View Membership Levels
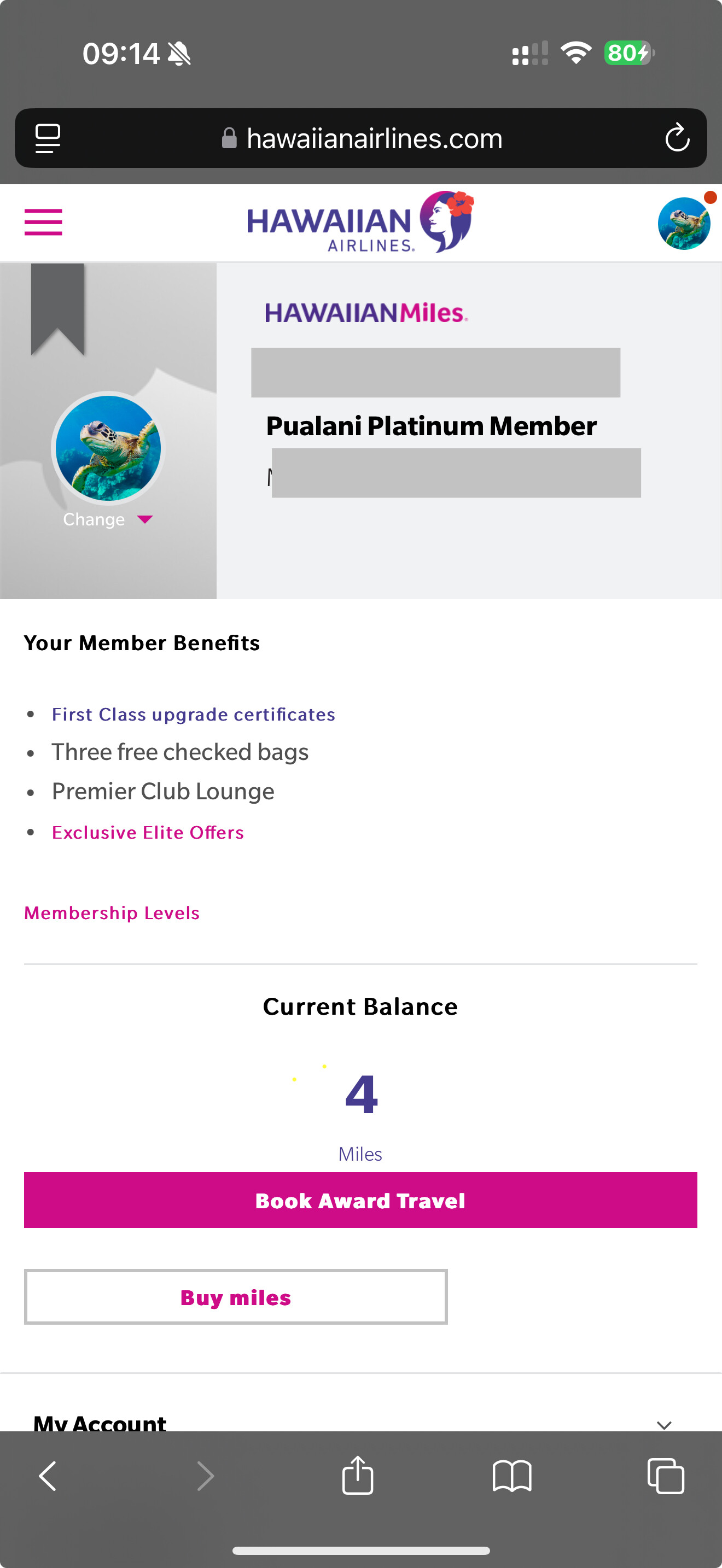The width and height of the screenshot is (722, 1568). coord(112,912)
